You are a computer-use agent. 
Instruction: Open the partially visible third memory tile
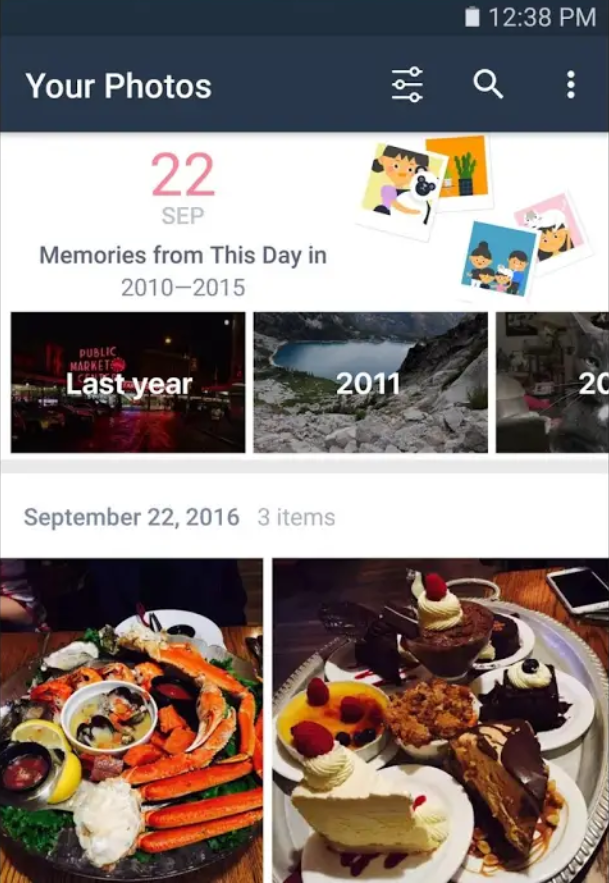pos(553,382)
